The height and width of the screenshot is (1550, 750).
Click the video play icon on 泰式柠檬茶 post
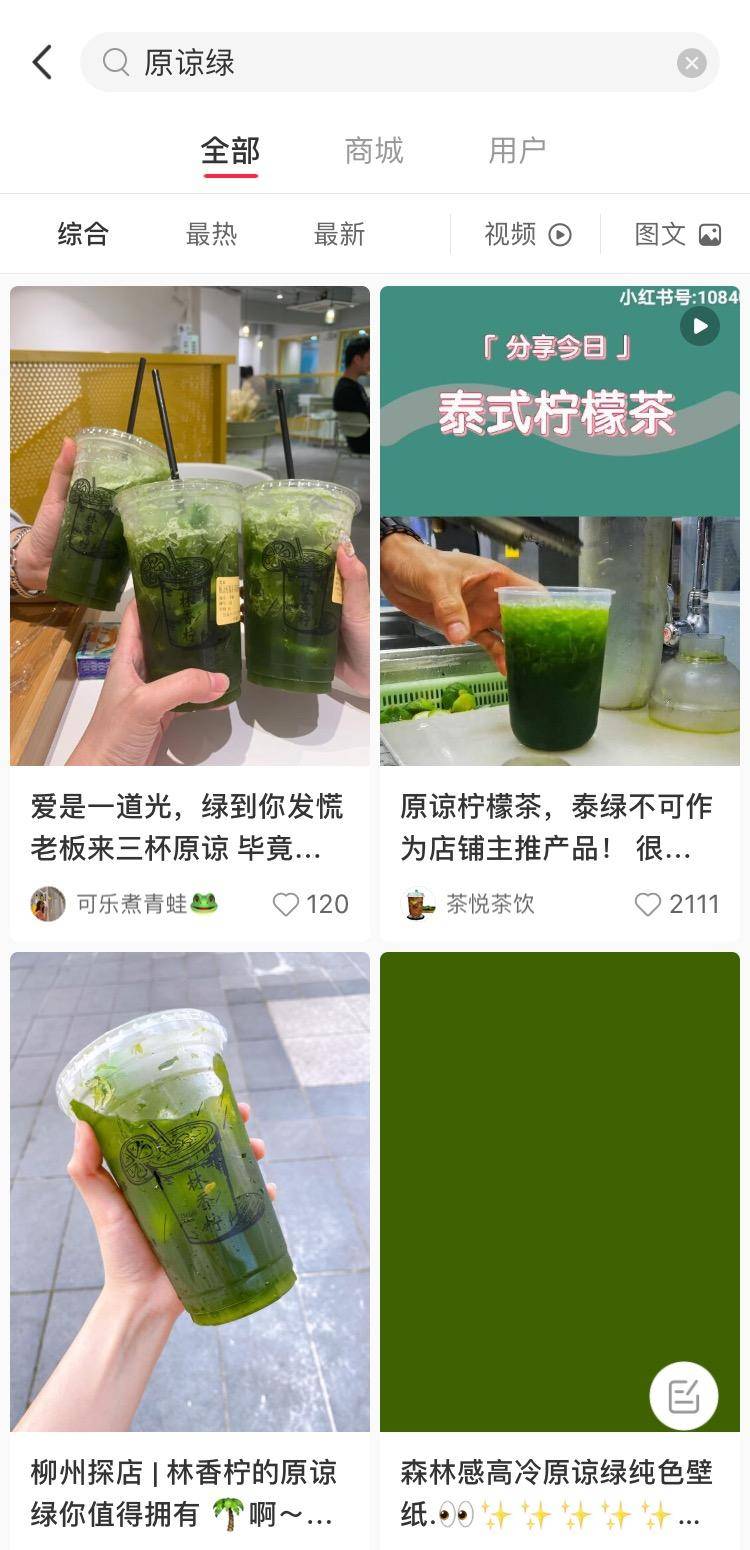click(700, 326)
